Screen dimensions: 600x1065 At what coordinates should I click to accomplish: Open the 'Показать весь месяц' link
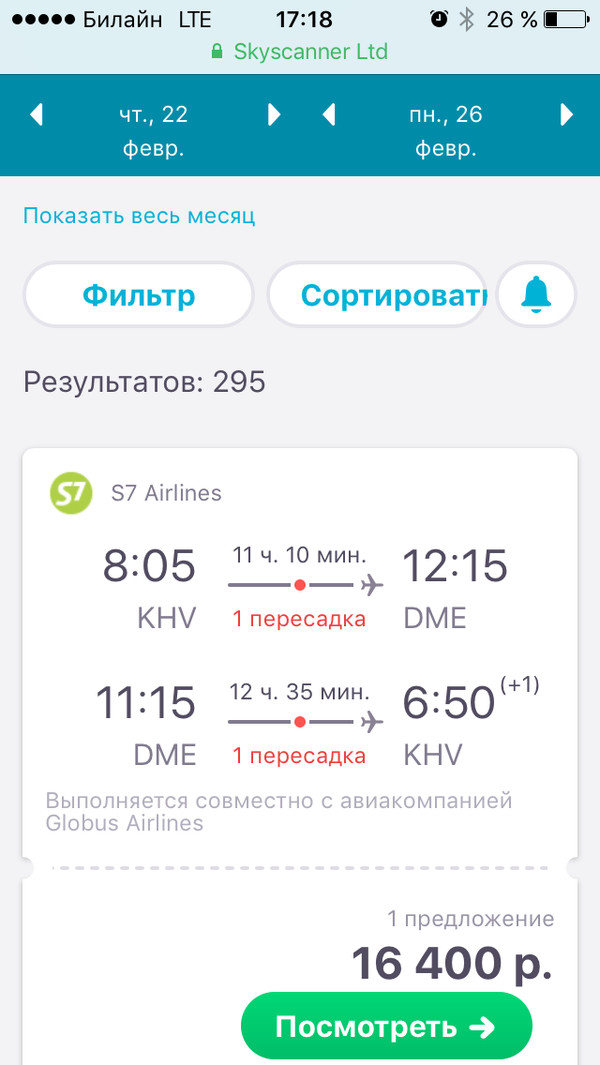[x=139, y=215]
